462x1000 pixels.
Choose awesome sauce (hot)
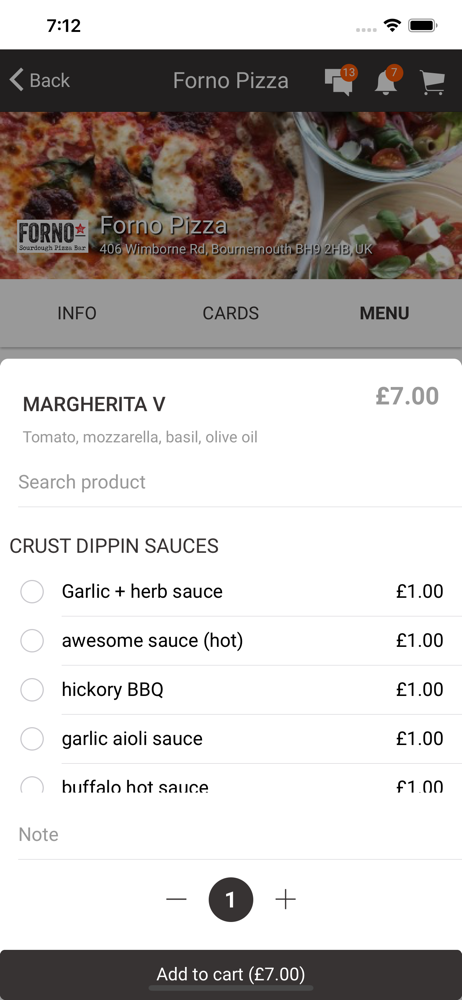pos(231,640)
